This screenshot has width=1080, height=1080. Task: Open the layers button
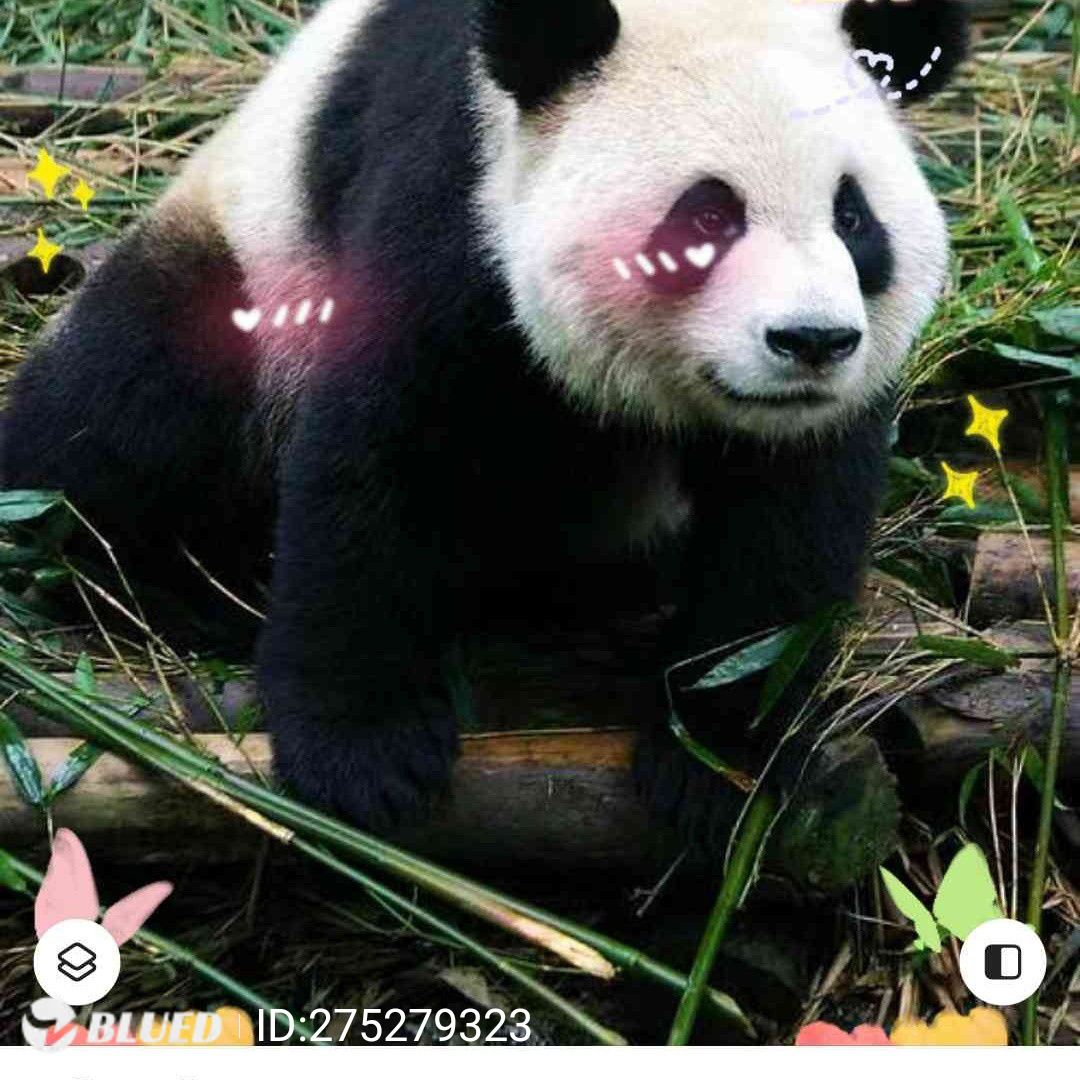[77, 962]
